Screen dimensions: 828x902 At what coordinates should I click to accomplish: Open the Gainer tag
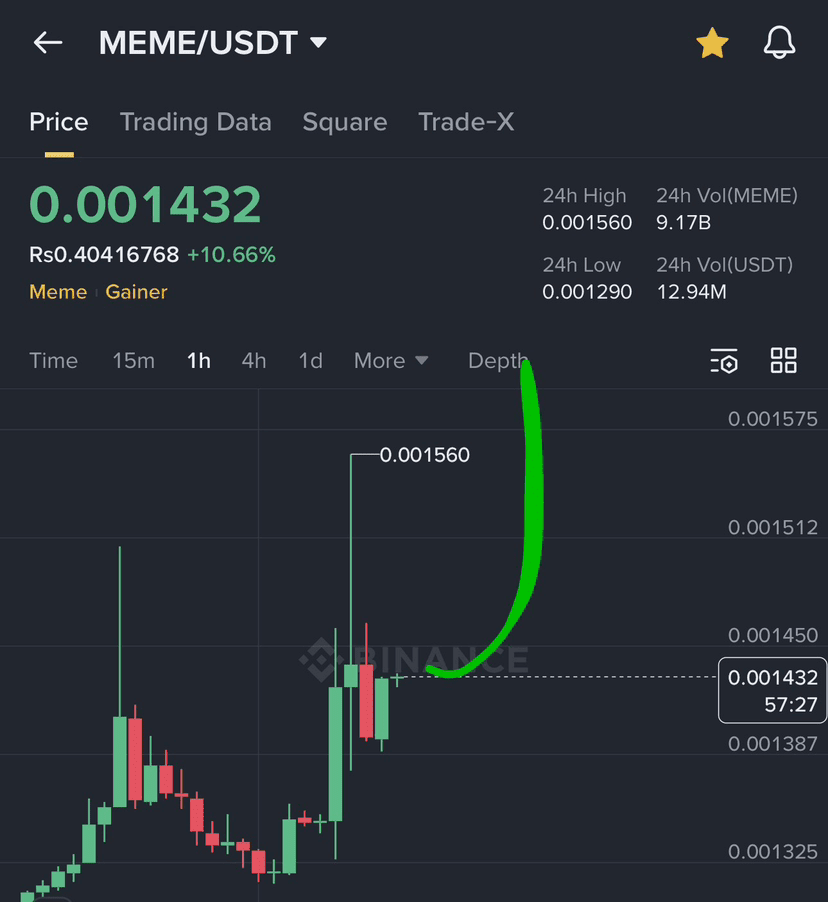pyautogui.click(x=136, y=292)
